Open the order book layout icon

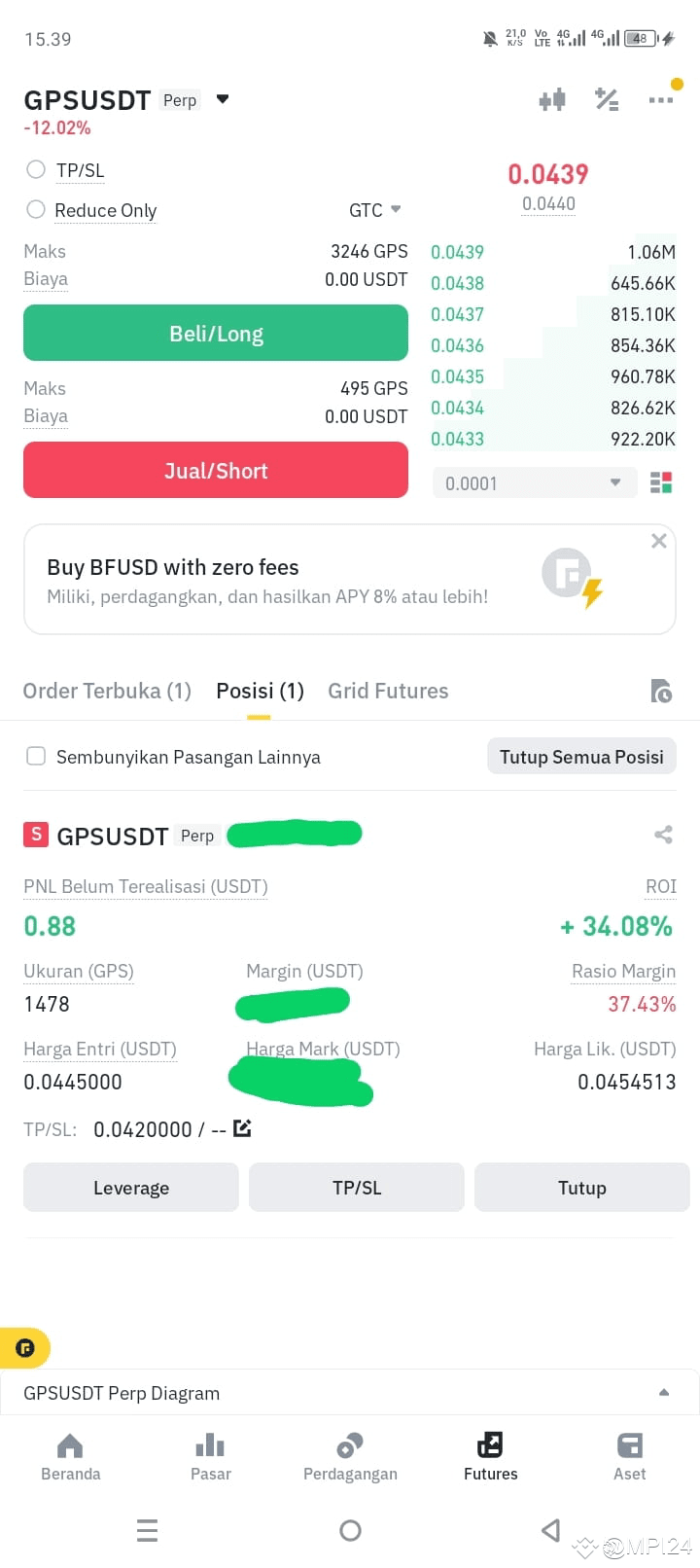660,481
